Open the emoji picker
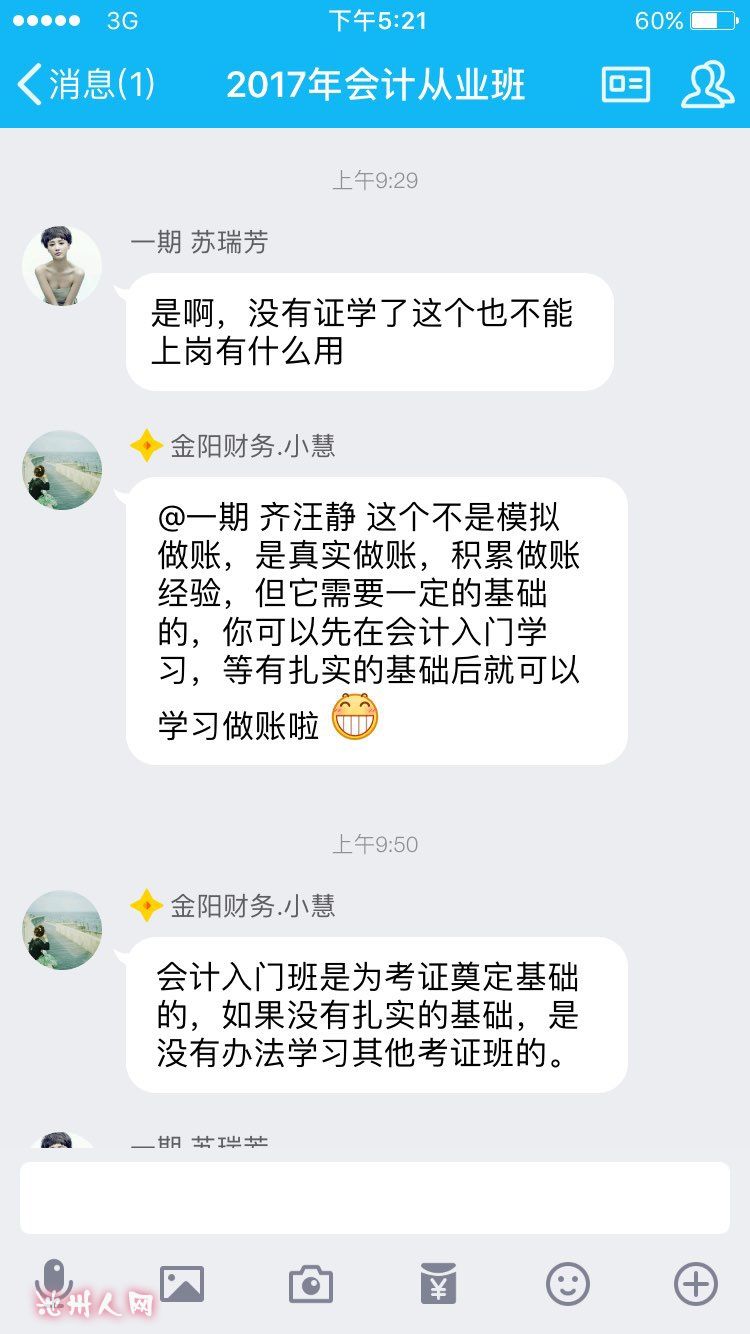This screenshot has height=1334, width=750. pyautogui.click(x=567, y=1283)
